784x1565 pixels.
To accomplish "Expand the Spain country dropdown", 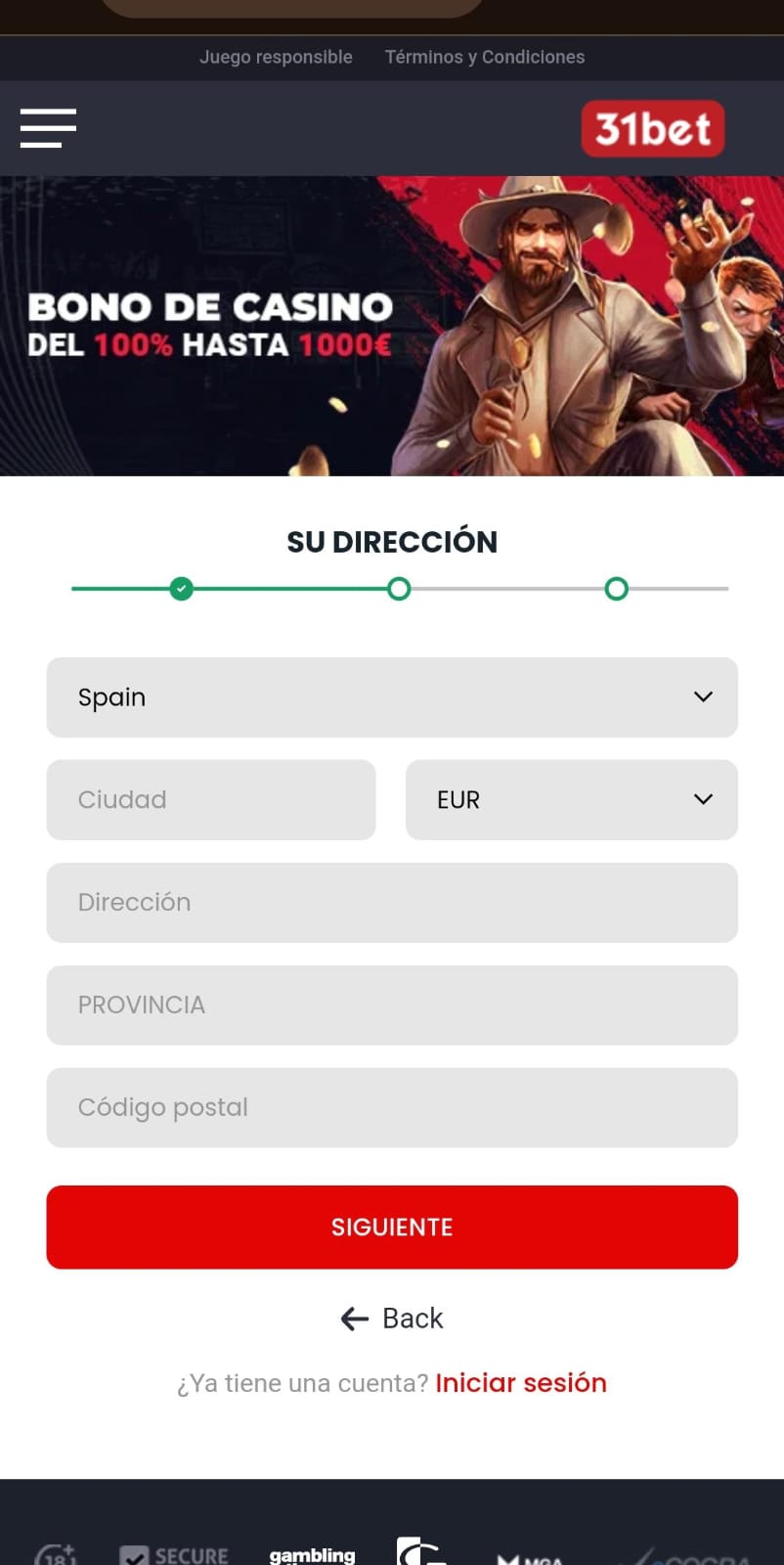I will (x=392, y=697).
